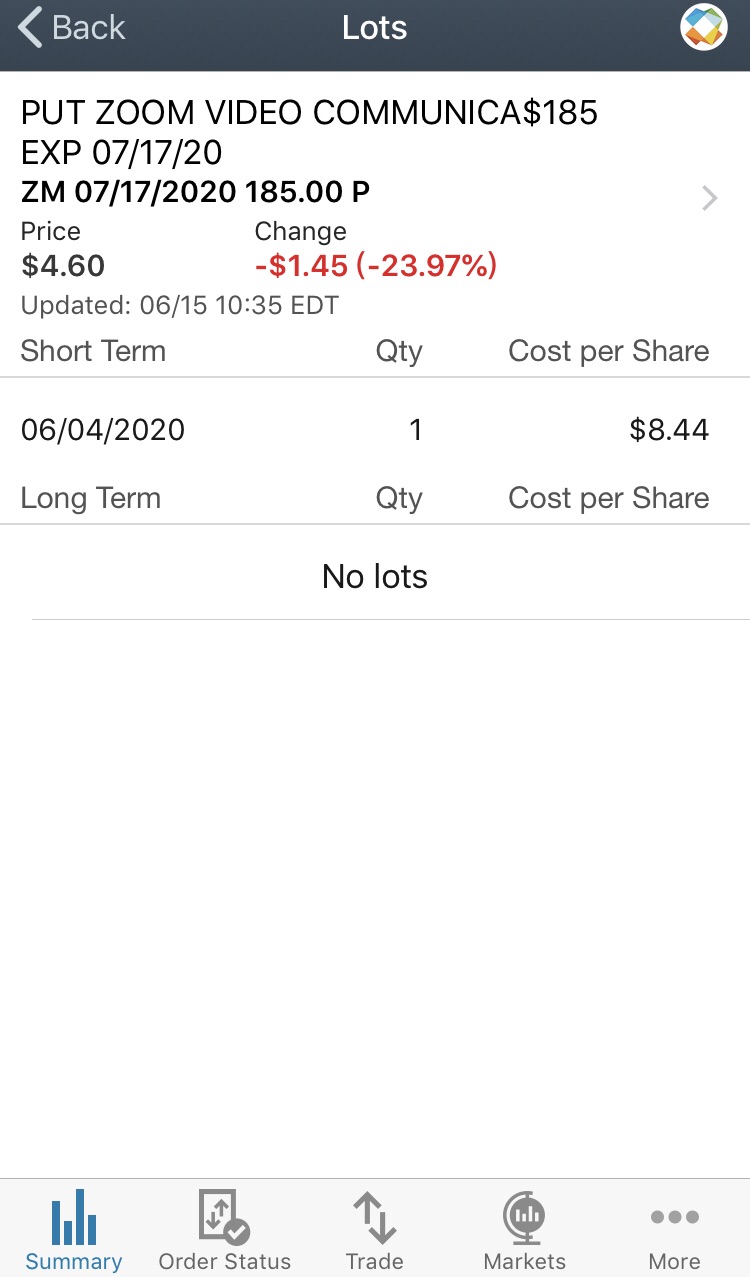This screenshot has width=750, height=1277.
Task: Open the Order Status tab
Action: (225, 1229)
